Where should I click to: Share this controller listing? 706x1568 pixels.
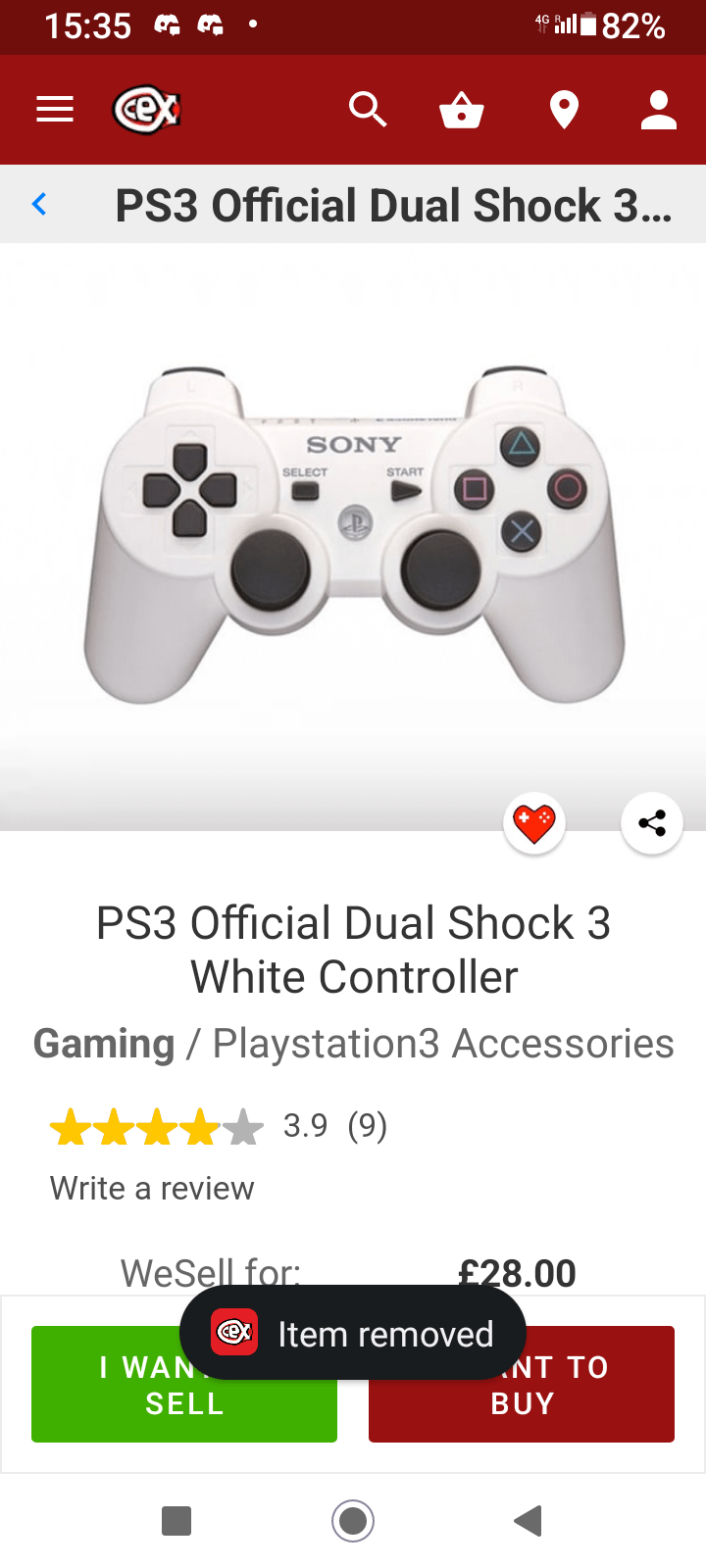coord(652,822)
